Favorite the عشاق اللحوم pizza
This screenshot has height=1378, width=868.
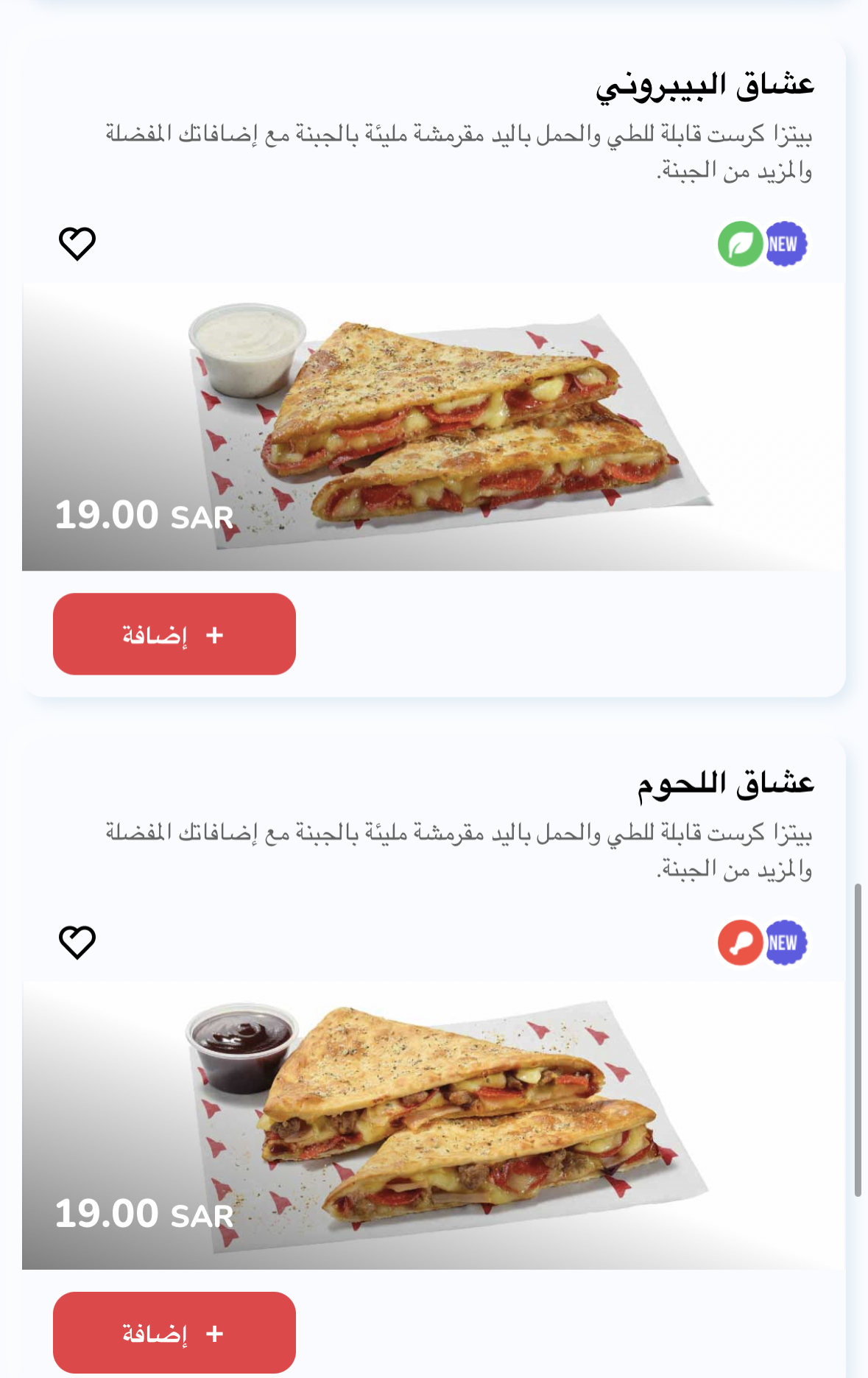(77, 942)
